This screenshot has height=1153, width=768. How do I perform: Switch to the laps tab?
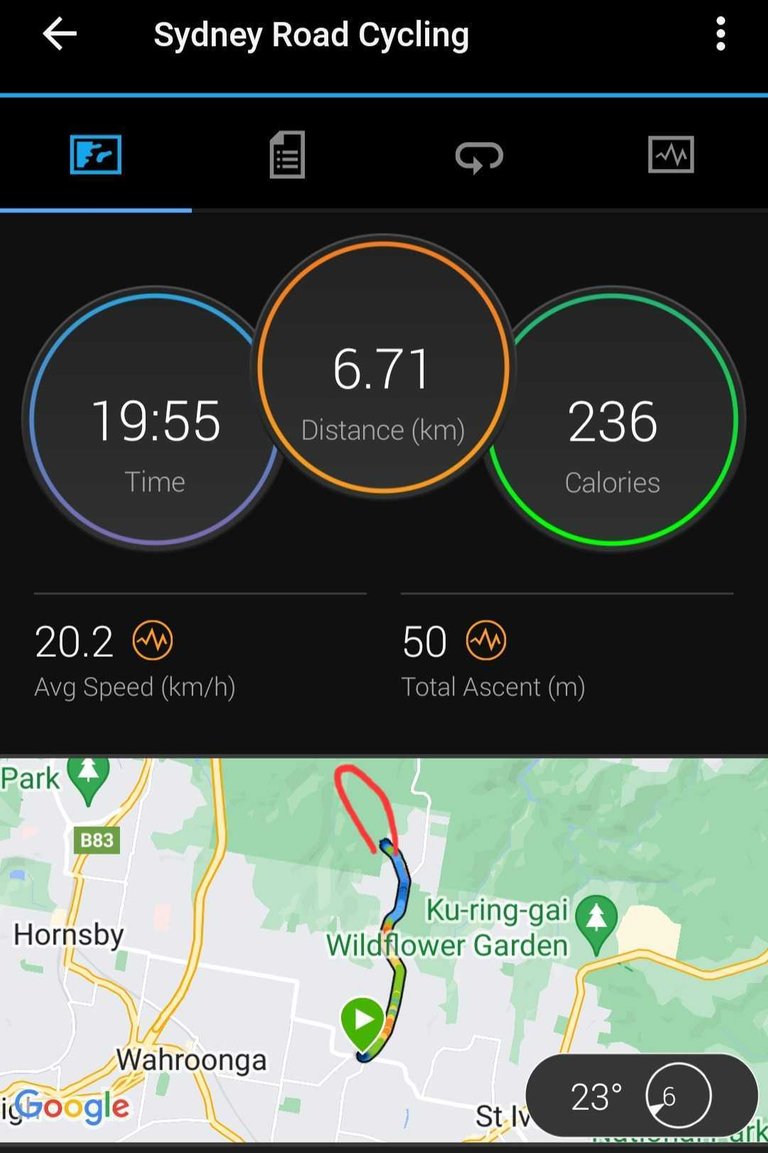[479, 156]
